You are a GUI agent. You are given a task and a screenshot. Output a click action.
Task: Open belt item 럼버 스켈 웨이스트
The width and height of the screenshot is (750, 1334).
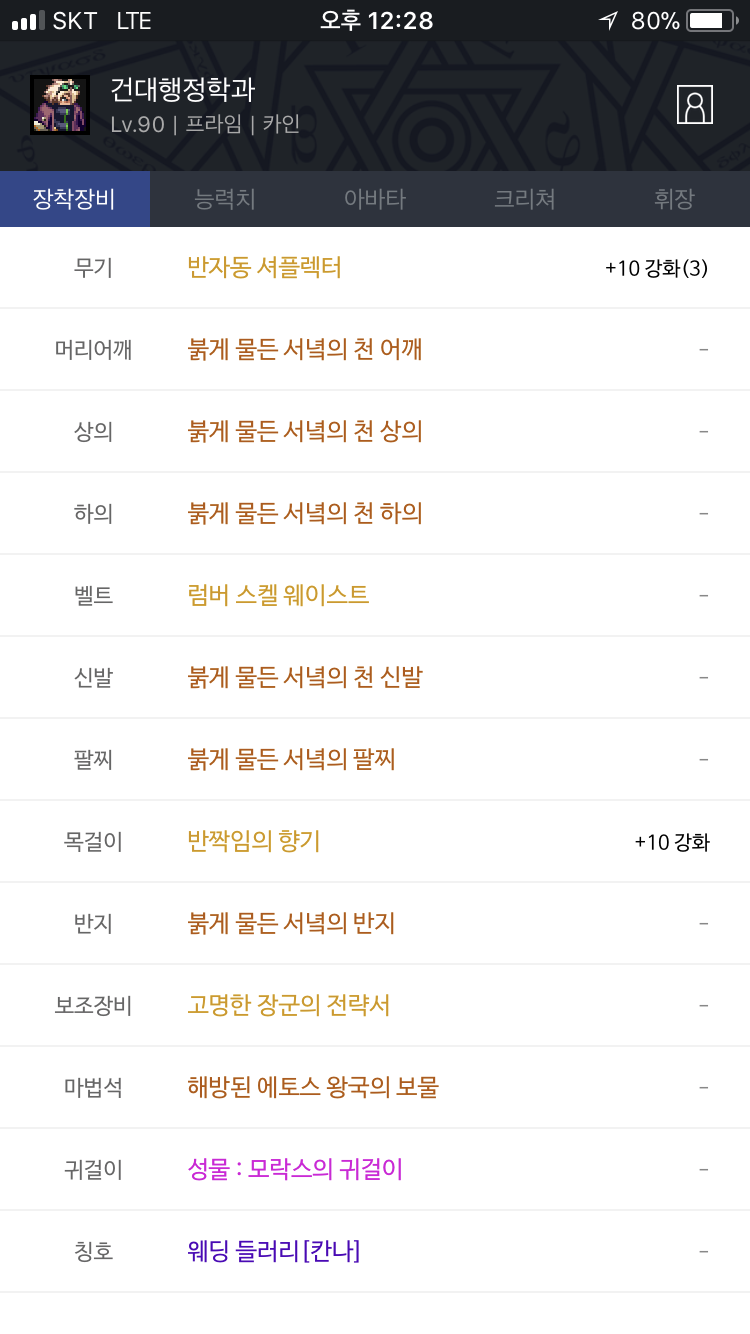point(278,595)
